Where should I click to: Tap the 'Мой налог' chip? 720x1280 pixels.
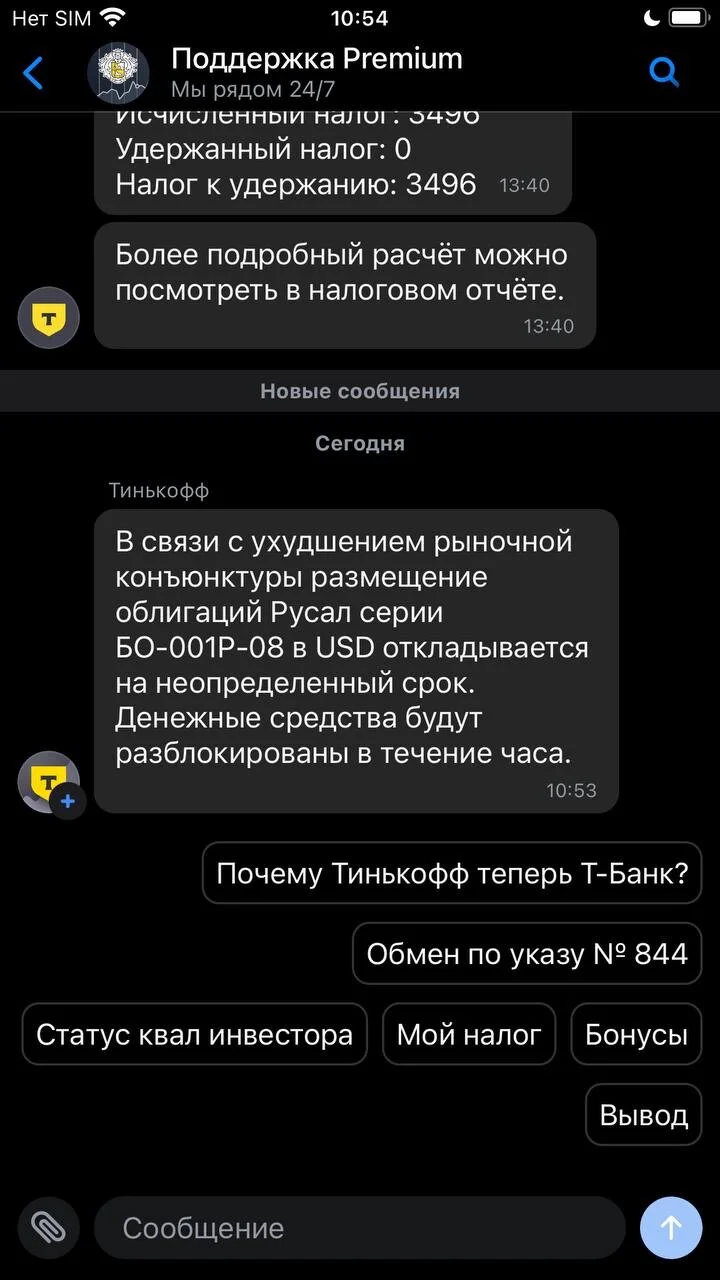[x=469, y=1033]
